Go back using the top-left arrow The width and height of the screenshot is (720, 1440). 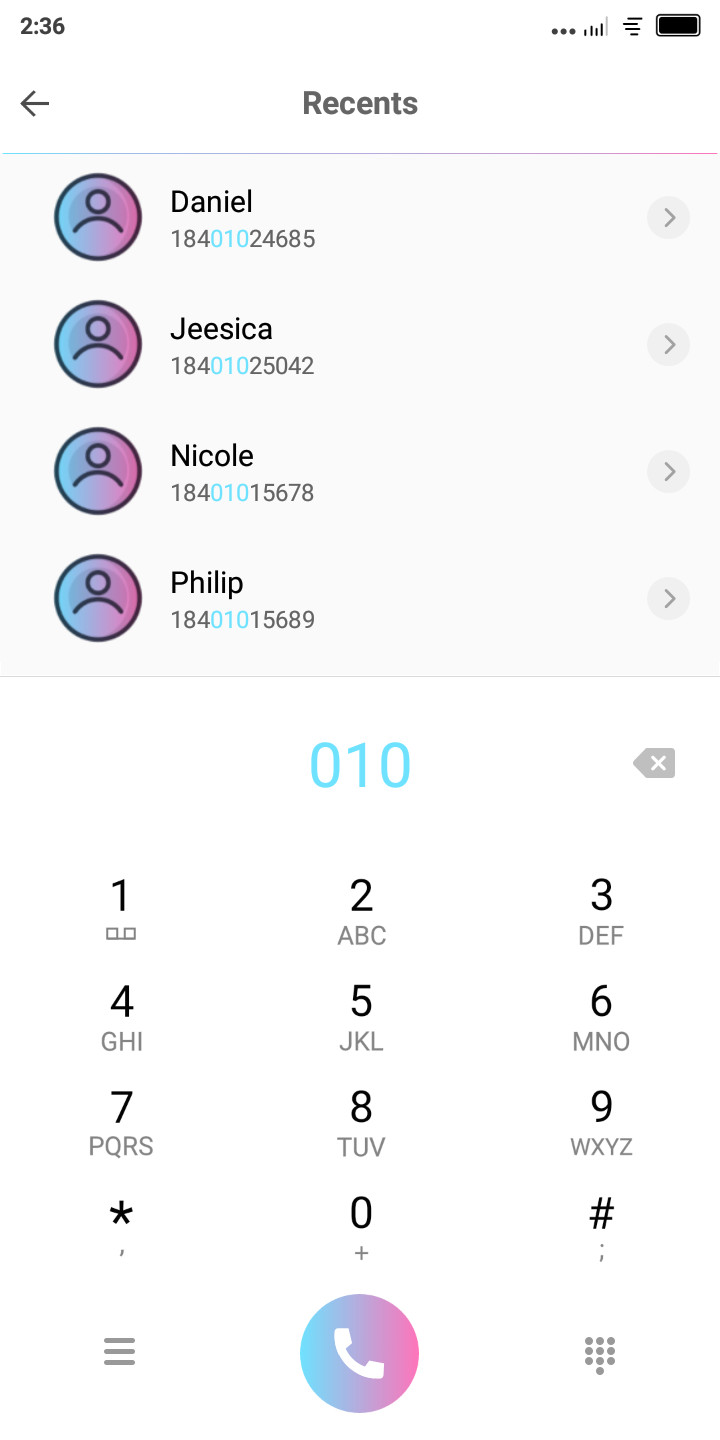click(35, 103)
